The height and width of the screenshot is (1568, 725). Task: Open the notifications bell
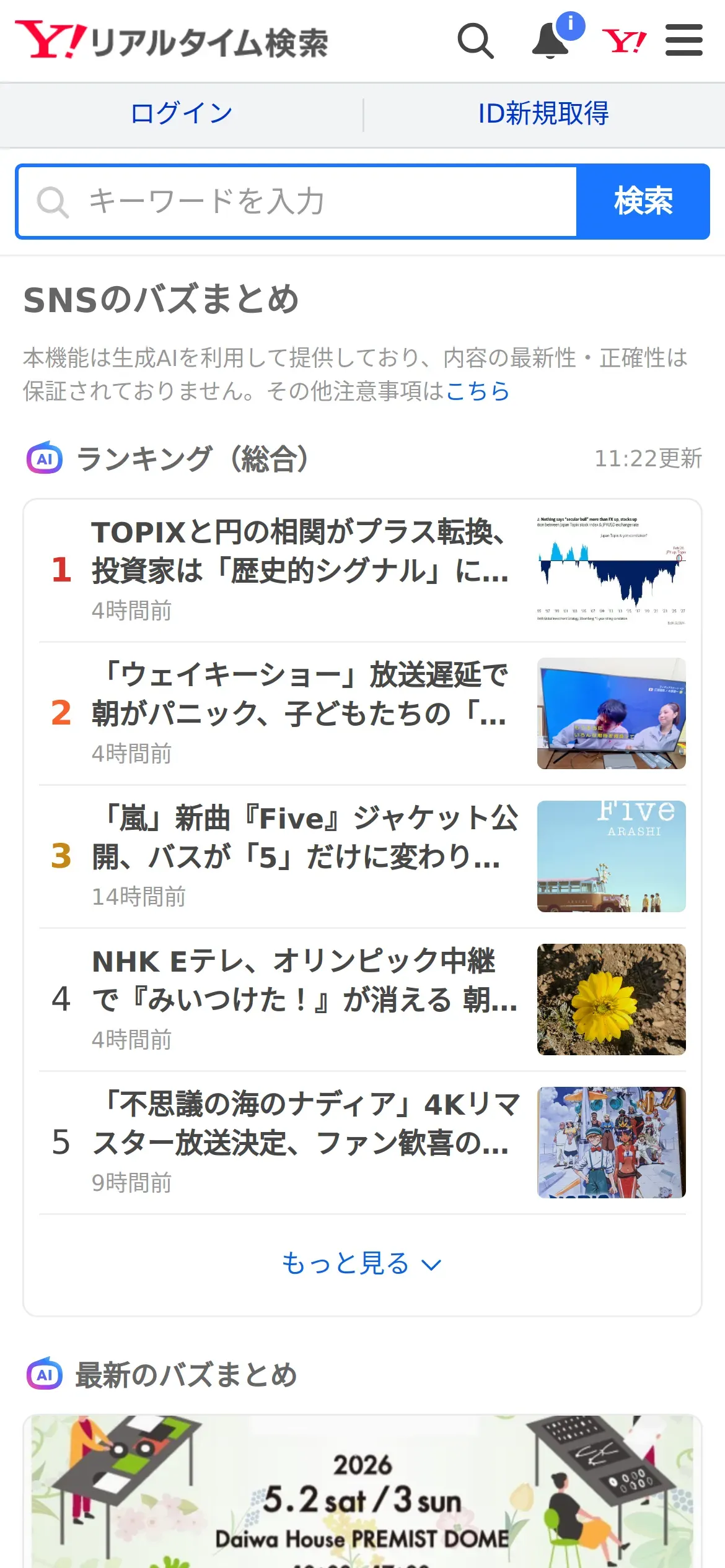pos(551,41)
